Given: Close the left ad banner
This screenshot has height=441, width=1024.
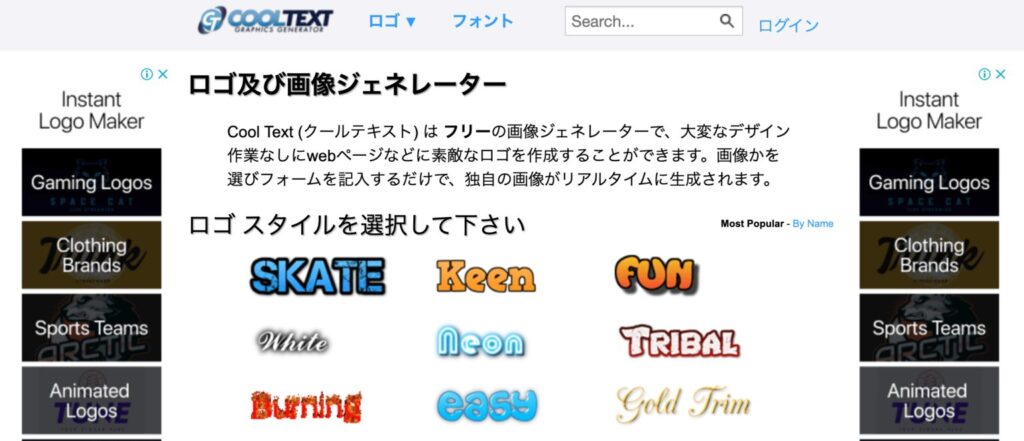Looking at the screenshot, I should [x=163, y=74].
